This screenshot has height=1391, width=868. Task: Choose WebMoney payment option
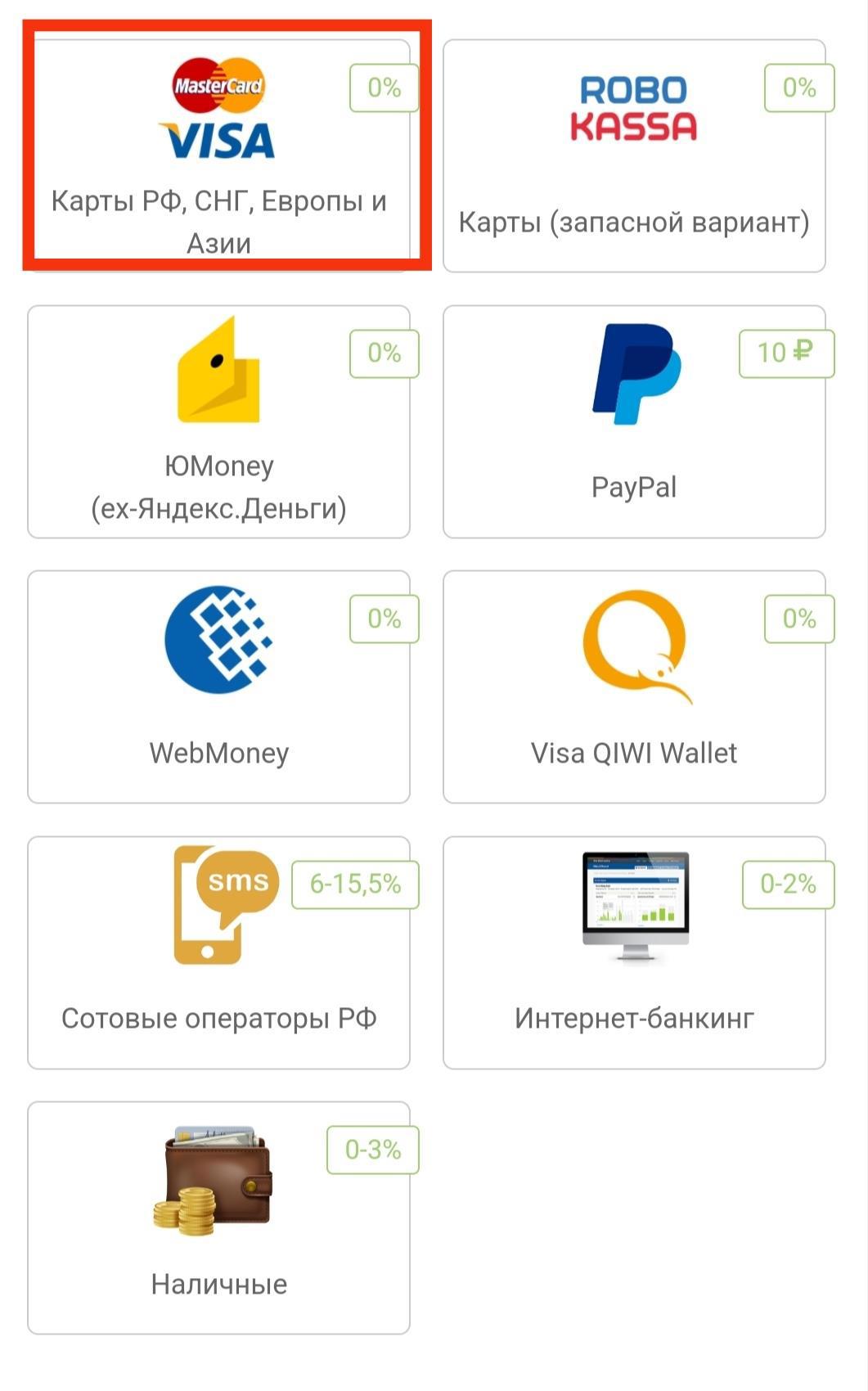click(x=218, y=686)
